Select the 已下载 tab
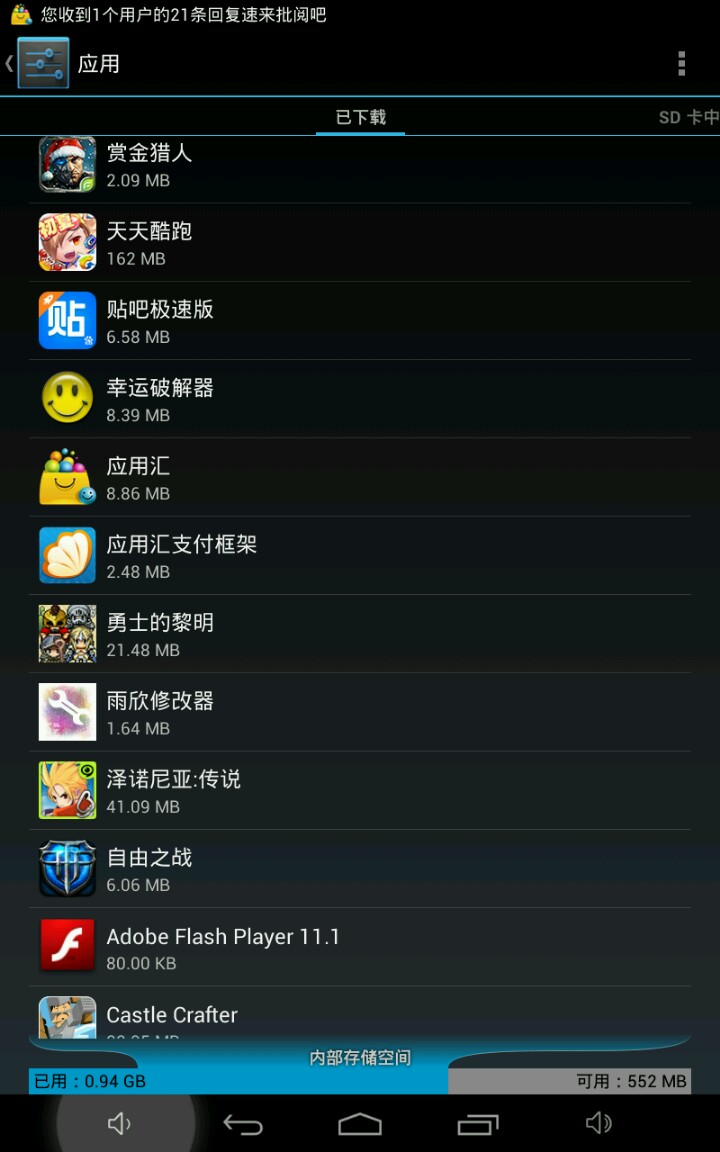Image resolution: width=720 pixels, height=1152 pixels. (360, 117)
